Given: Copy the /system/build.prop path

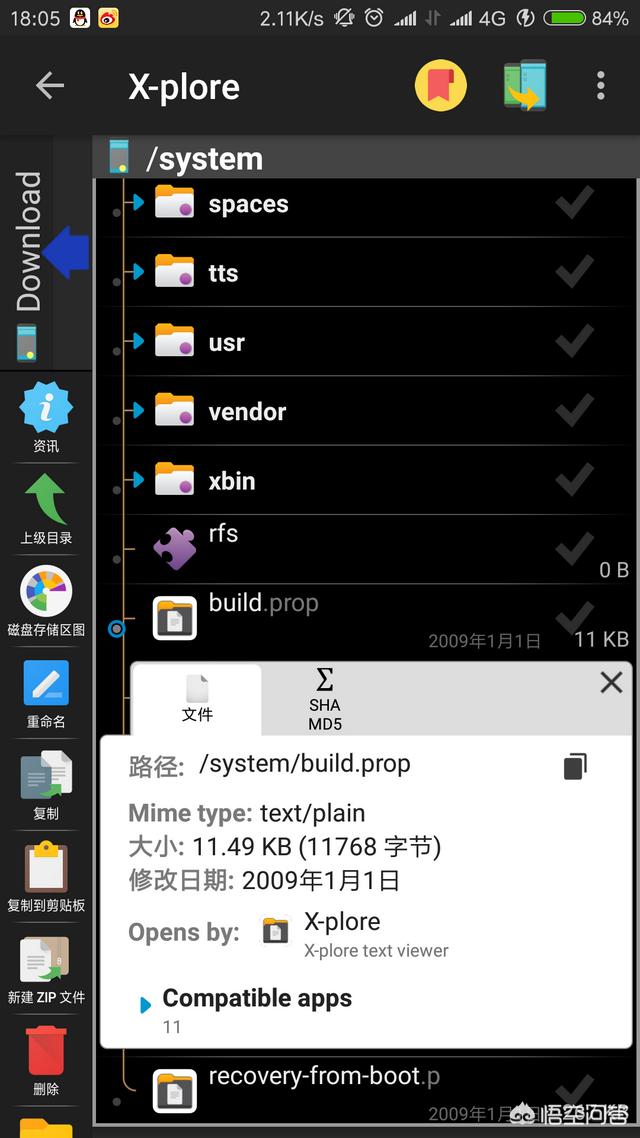Looking at the screenshot, I should coord(574,767).
